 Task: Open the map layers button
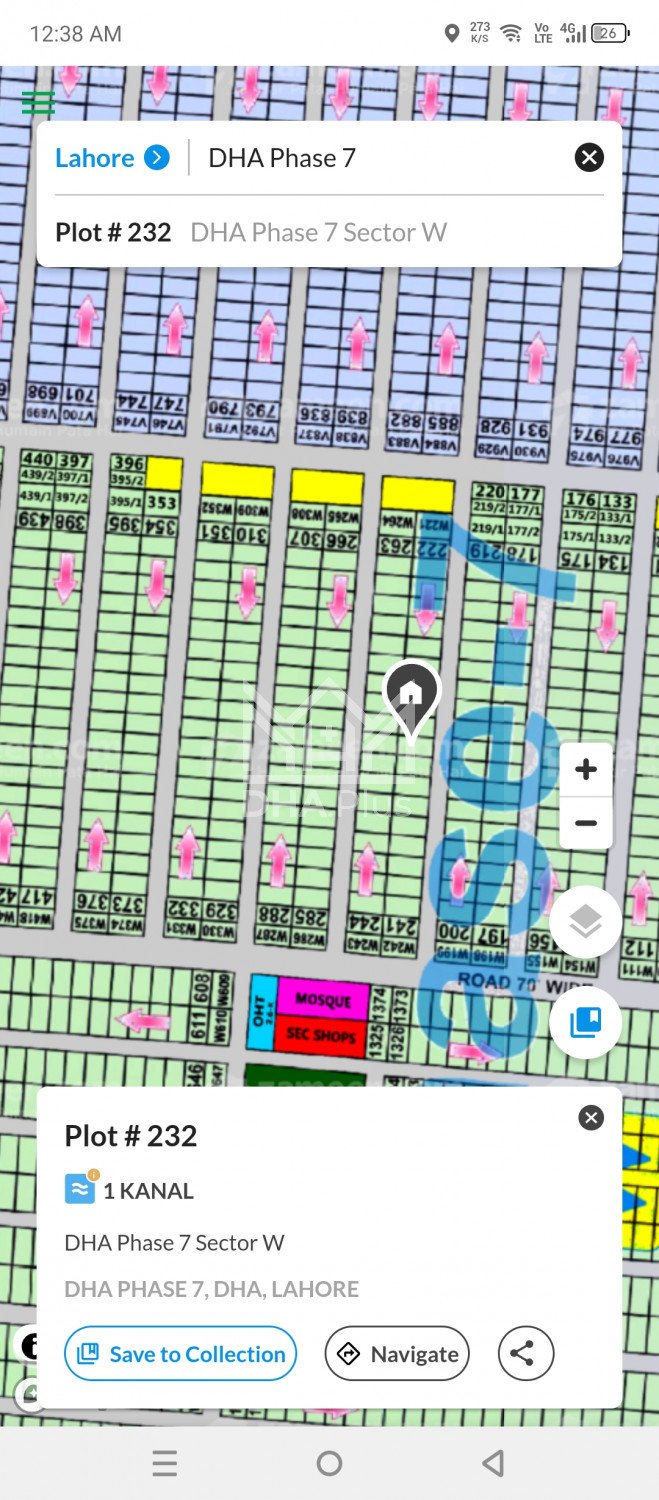pyautogui.click(x=585, y=922)
